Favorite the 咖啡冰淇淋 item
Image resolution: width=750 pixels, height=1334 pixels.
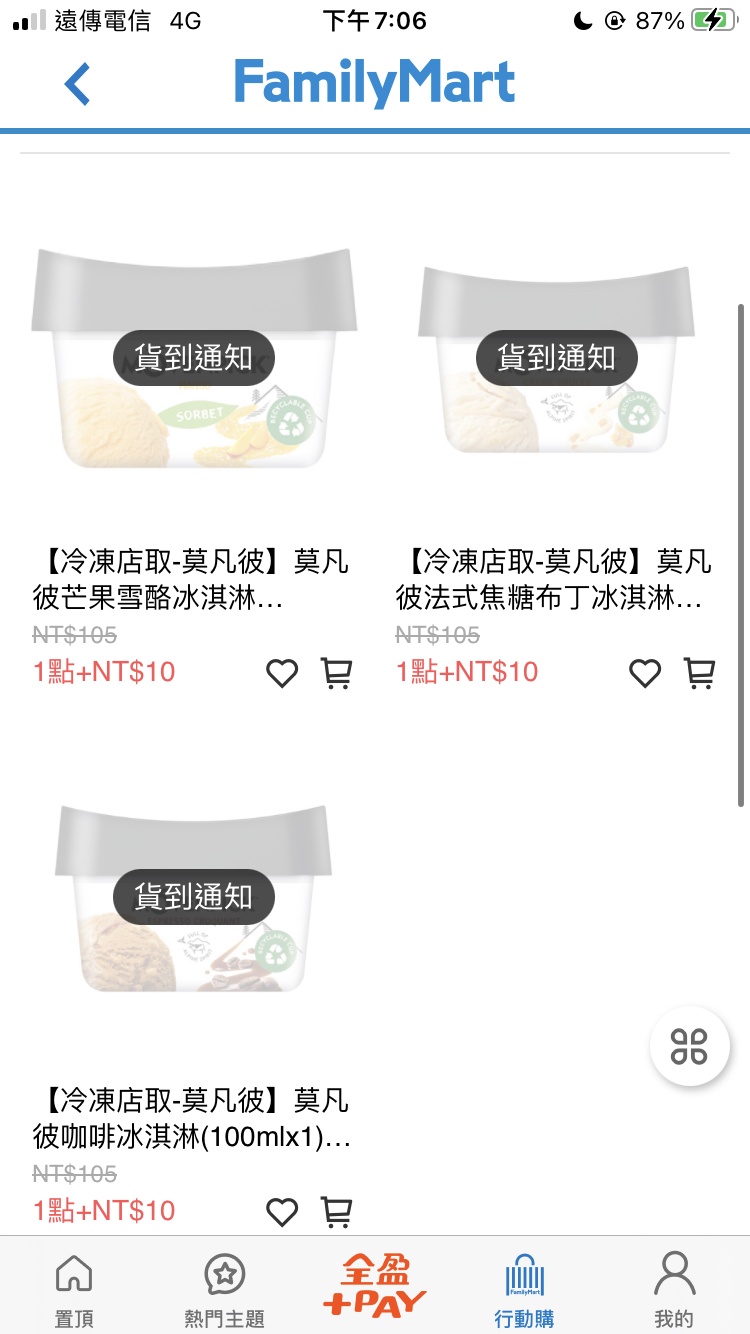coord(282,1212)
